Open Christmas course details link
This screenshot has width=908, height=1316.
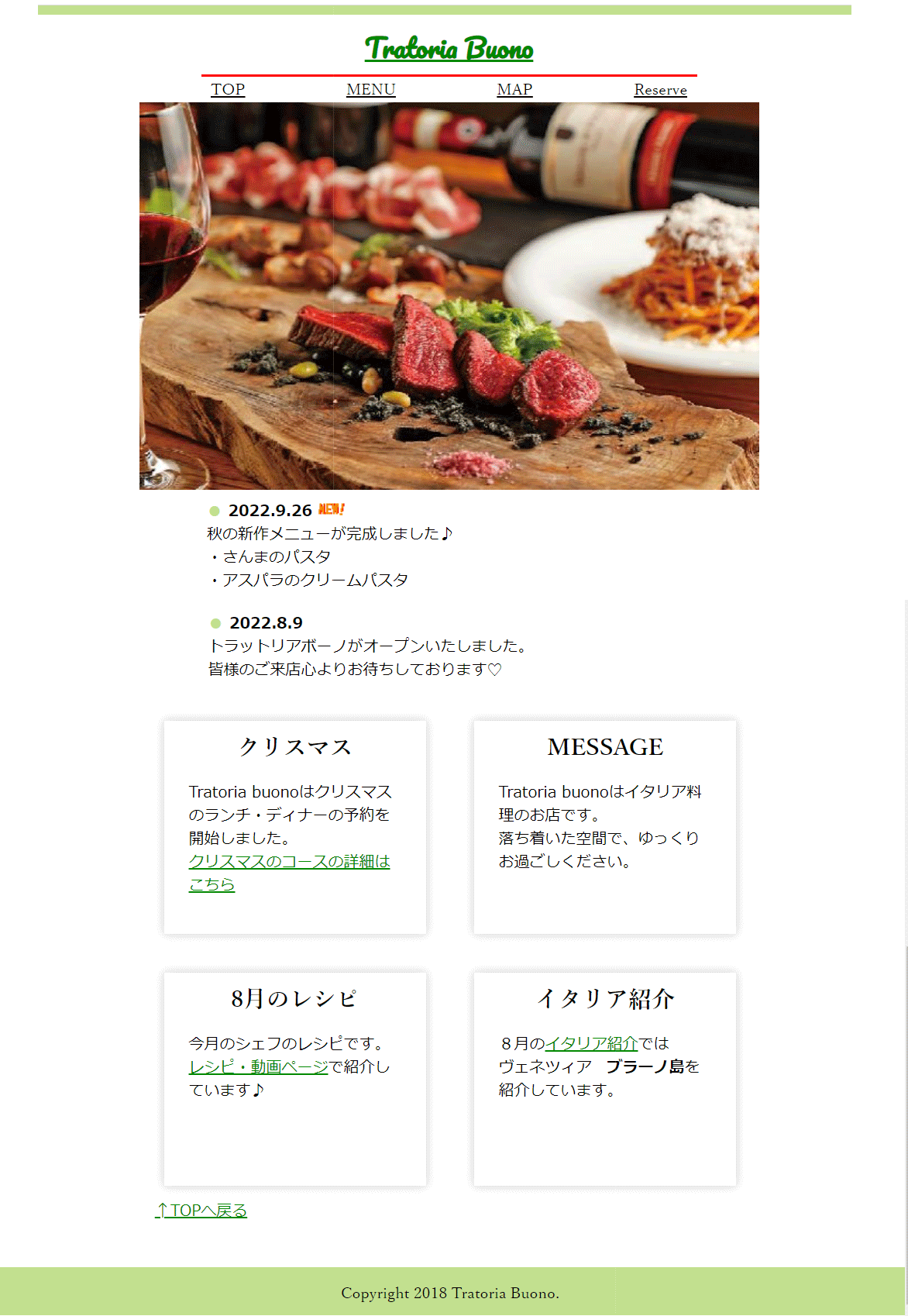click(x=289, y=862)
